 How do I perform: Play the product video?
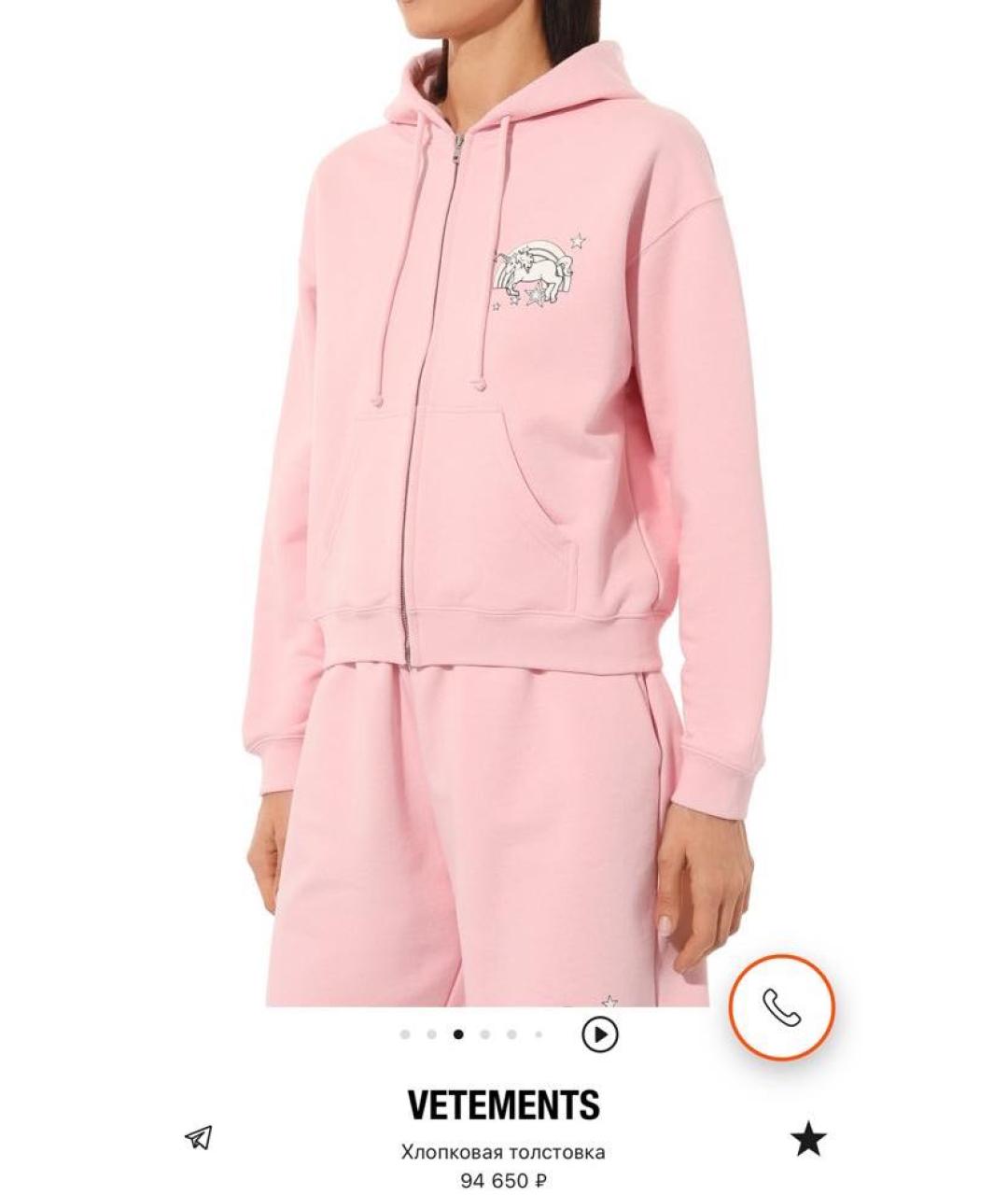599,1033
